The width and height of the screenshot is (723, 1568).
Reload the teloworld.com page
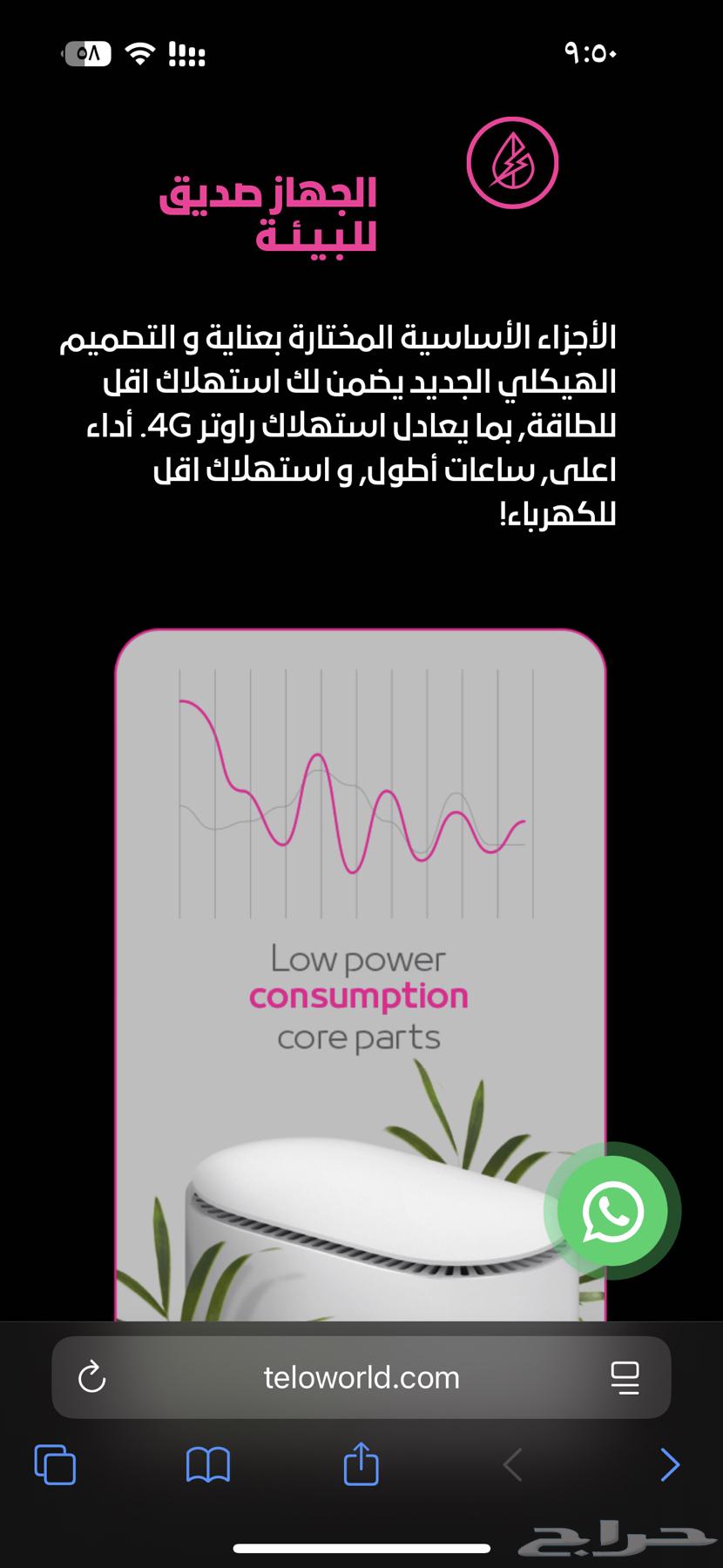(x=92, y=1377)
